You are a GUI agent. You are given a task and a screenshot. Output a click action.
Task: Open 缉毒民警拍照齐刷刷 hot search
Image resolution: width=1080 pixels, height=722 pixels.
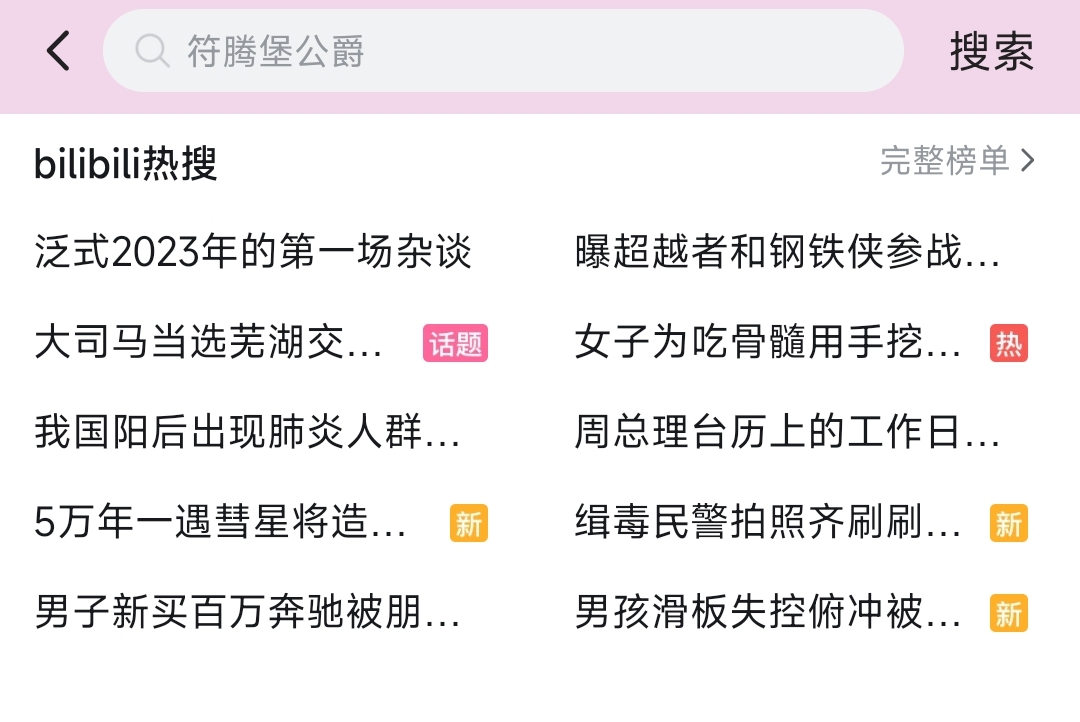click(768, 522)
